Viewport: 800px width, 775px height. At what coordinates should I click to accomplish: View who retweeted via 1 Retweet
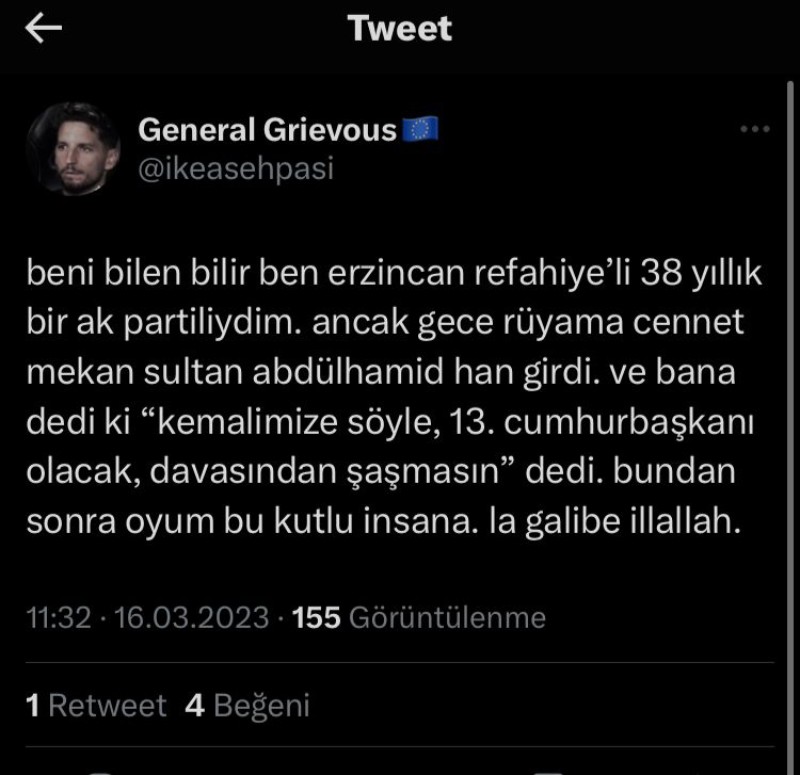(96, 706)
